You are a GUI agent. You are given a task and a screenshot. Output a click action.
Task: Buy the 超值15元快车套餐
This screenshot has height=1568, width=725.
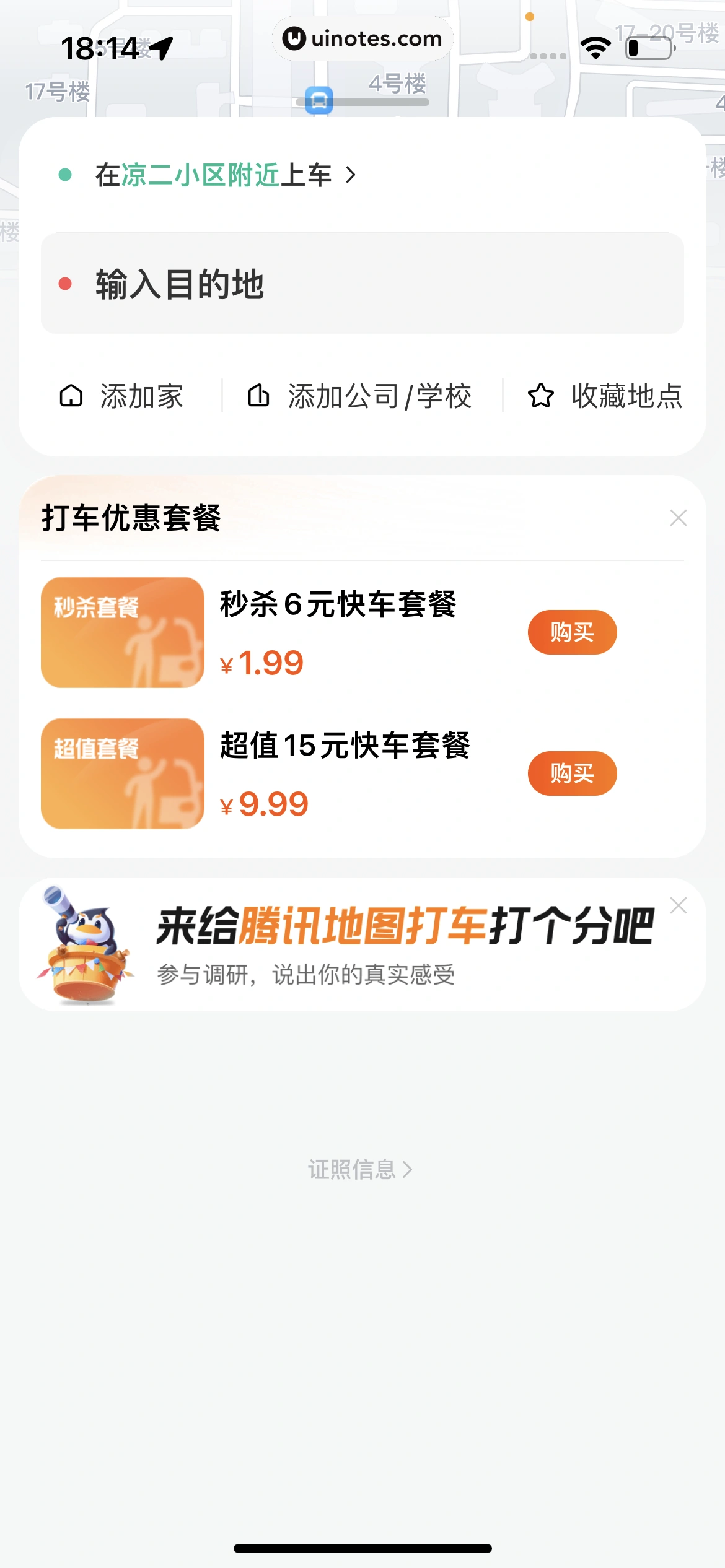[572, 773]
